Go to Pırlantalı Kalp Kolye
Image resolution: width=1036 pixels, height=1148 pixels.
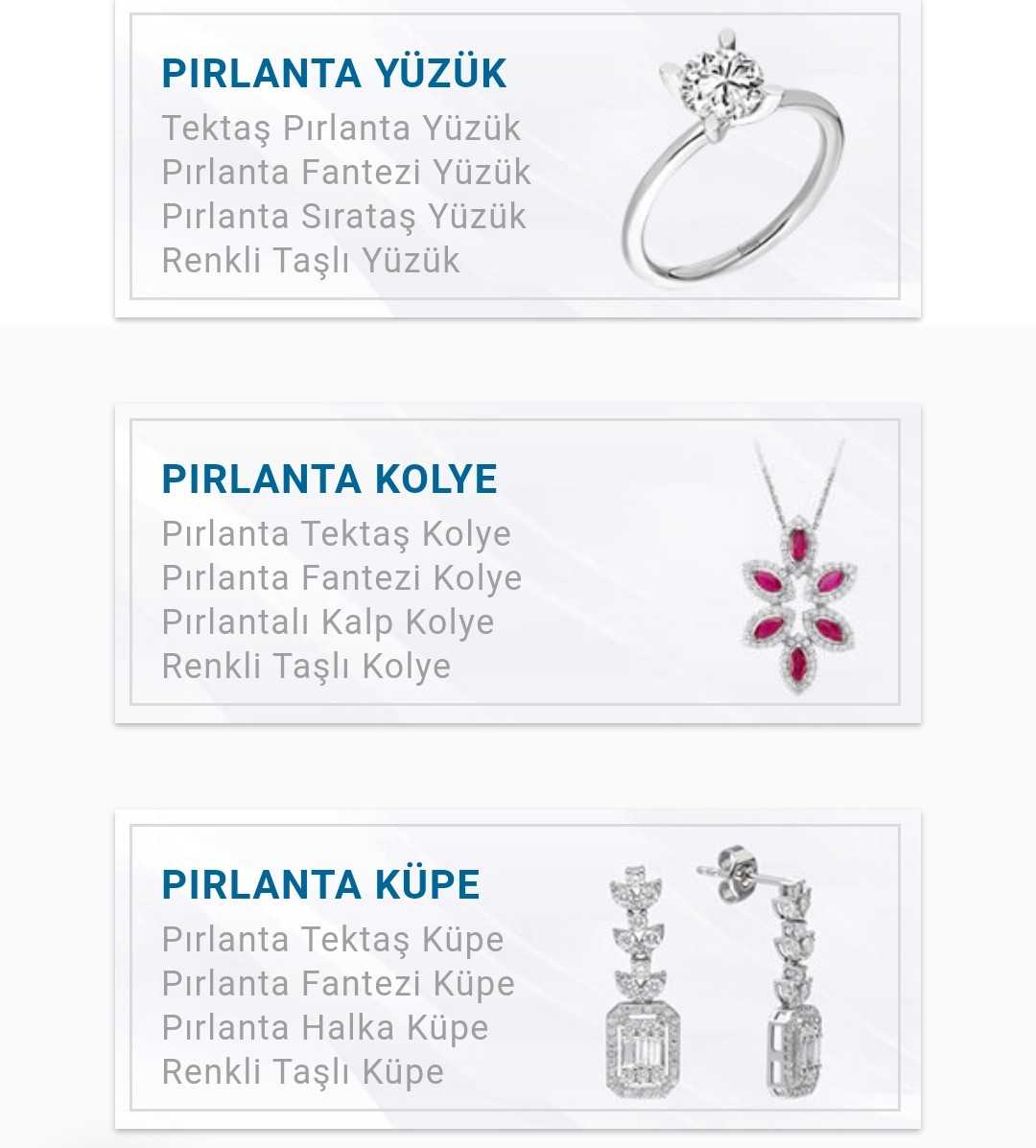tap(327, 621)
